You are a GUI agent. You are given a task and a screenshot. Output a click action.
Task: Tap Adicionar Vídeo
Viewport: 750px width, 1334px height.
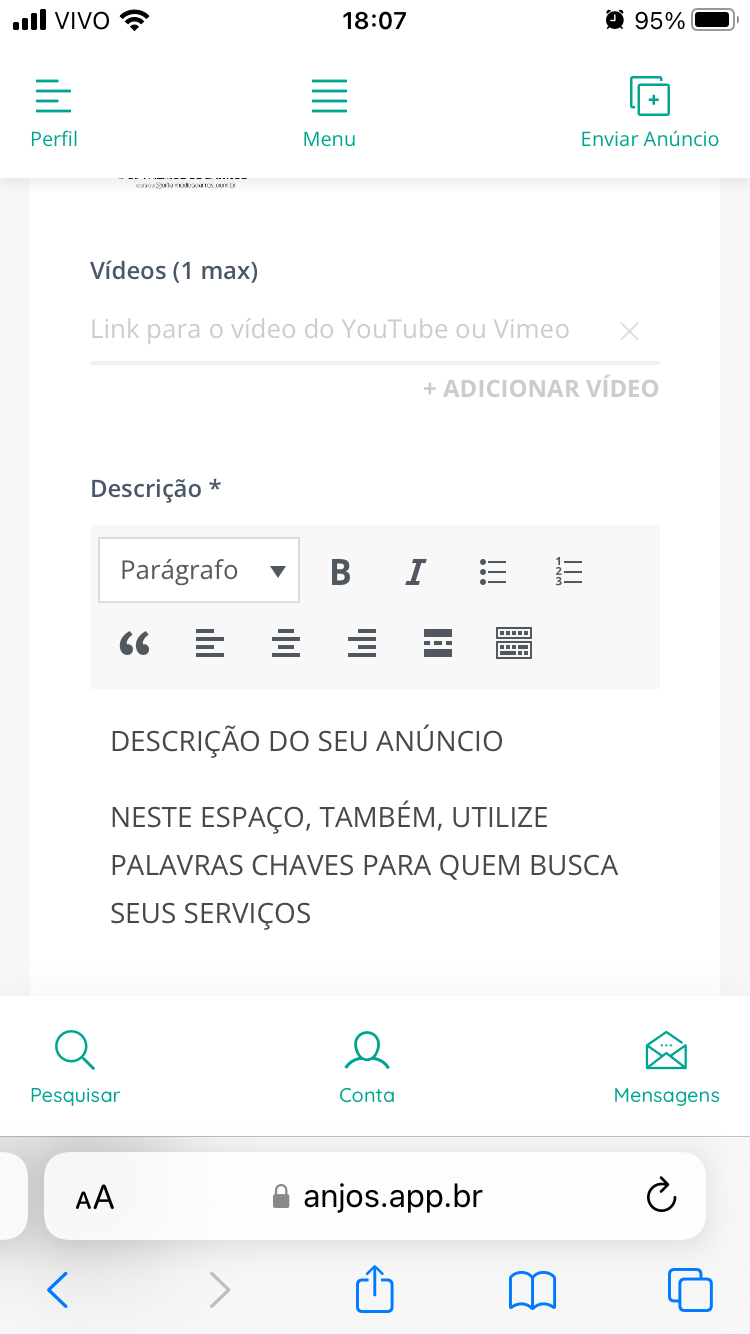541,389
